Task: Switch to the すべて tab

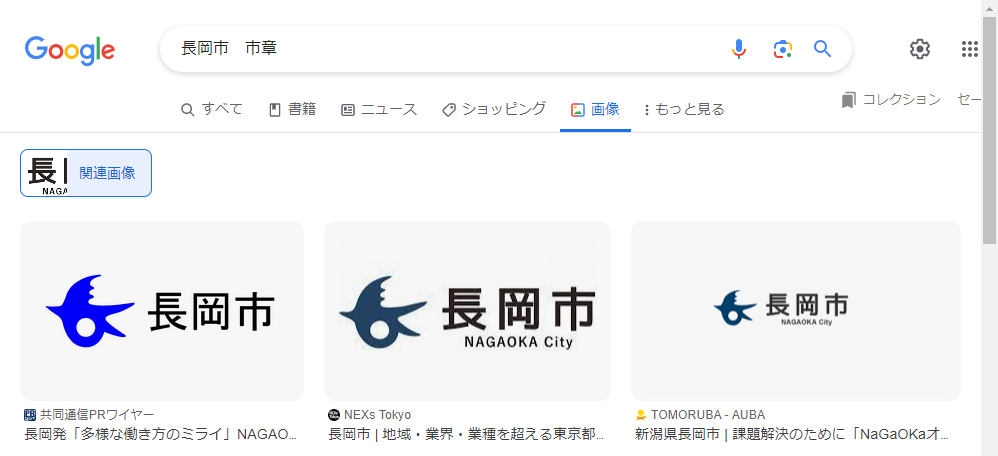Action: (212, 110)
